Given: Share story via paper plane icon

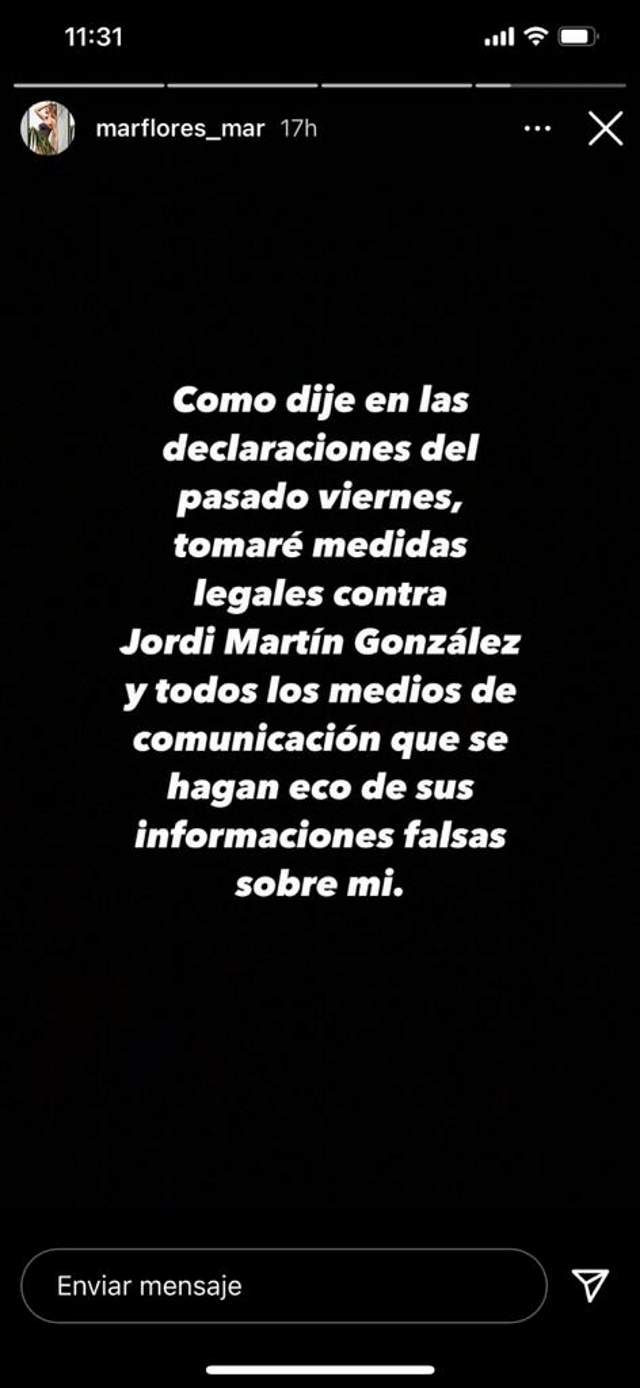Looking at the screenshot, I should pyautogui.click(x=591, y=1286).
